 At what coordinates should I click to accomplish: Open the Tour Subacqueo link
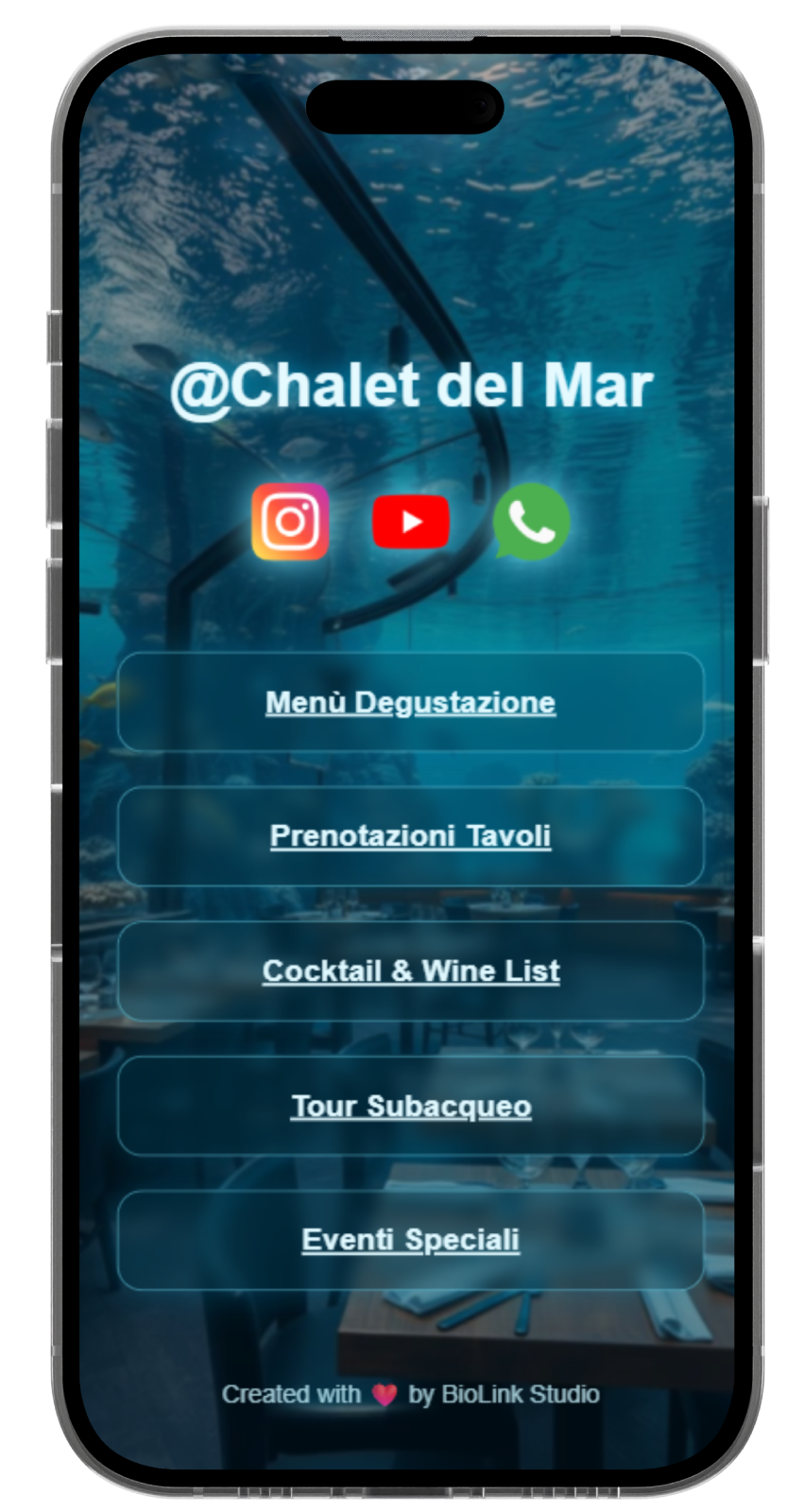point(410,1107)
